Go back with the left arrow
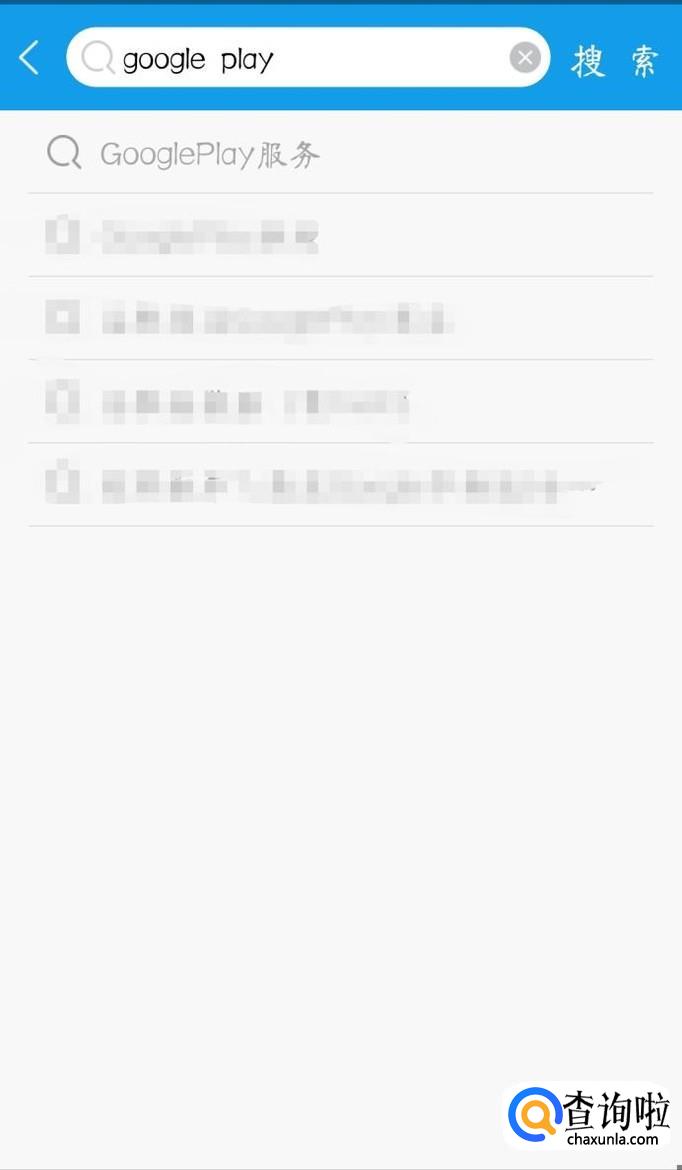This screenshot has height=1170, width=682. [x=29, y=58]
